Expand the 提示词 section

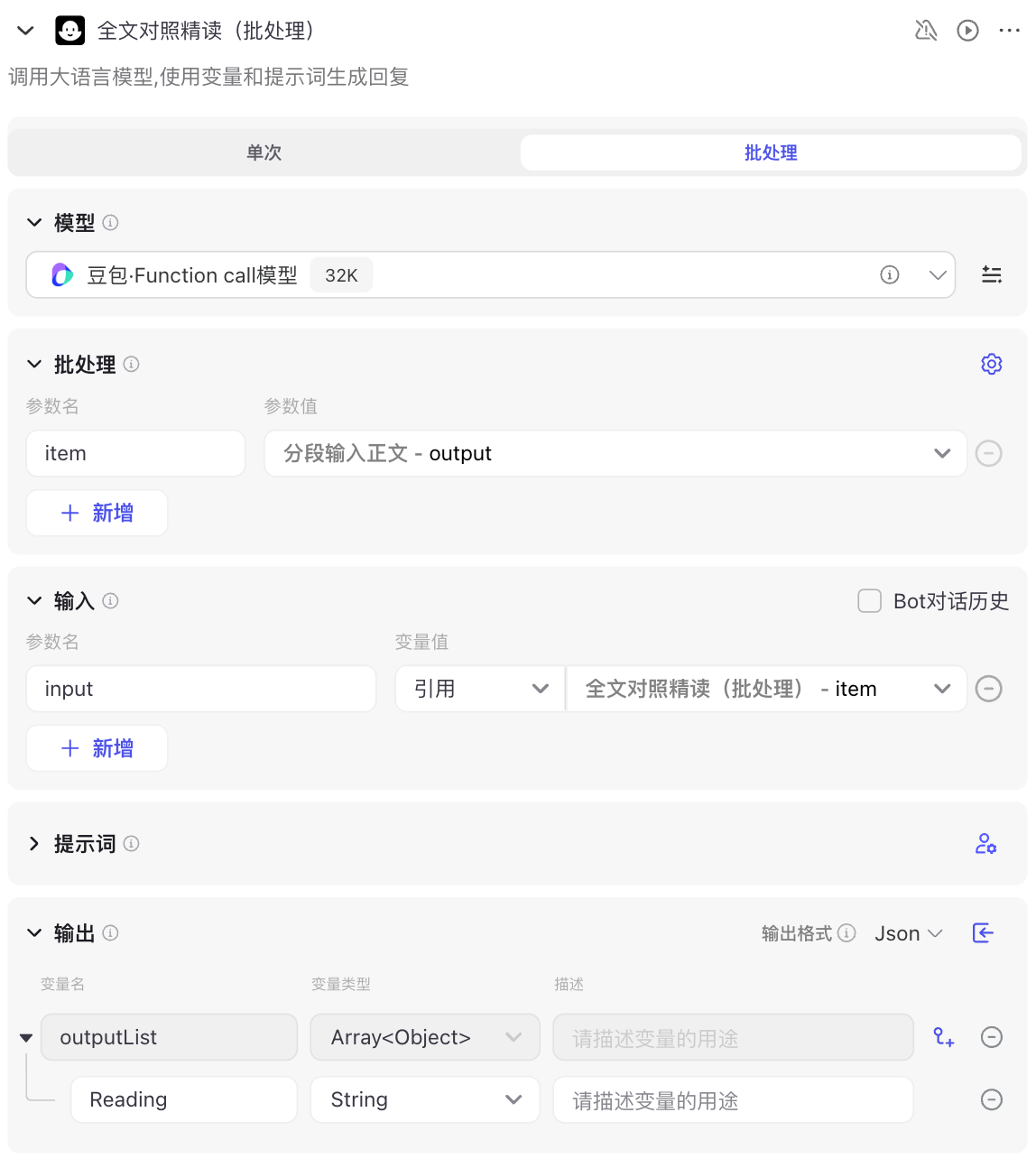coord(34,844)
